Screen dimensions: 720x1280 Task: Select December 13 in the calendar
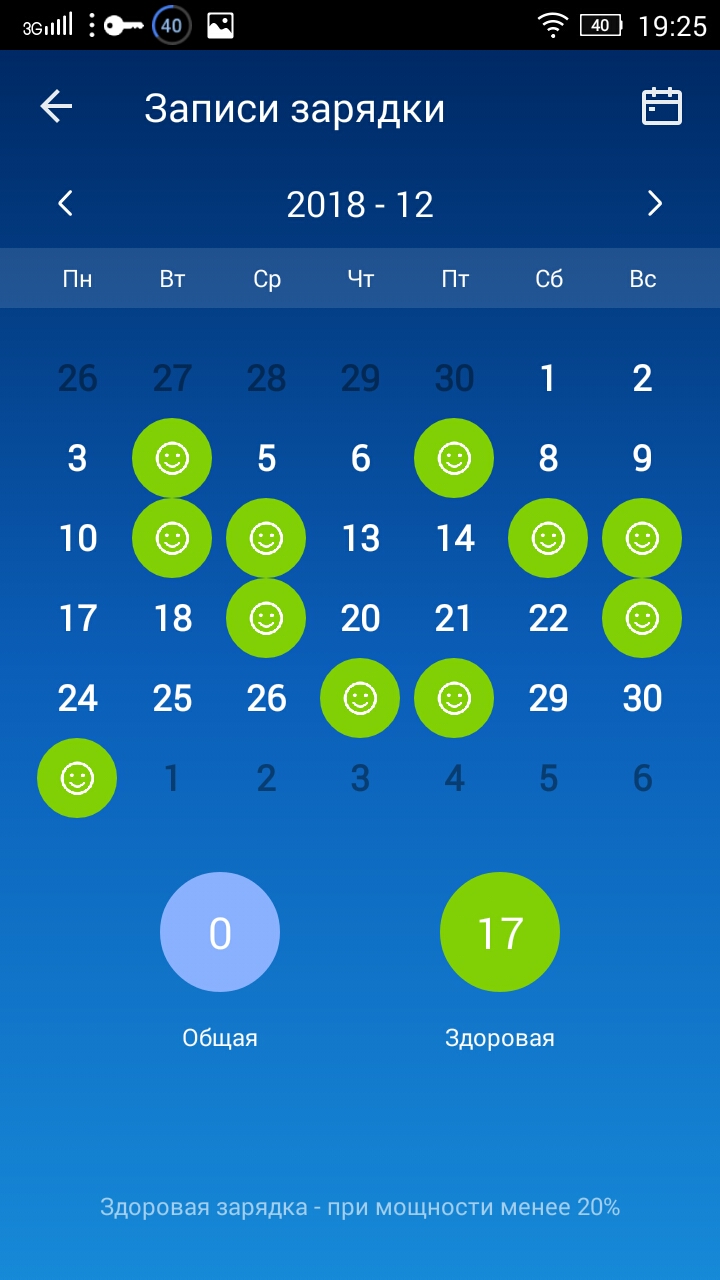[360, 539]
